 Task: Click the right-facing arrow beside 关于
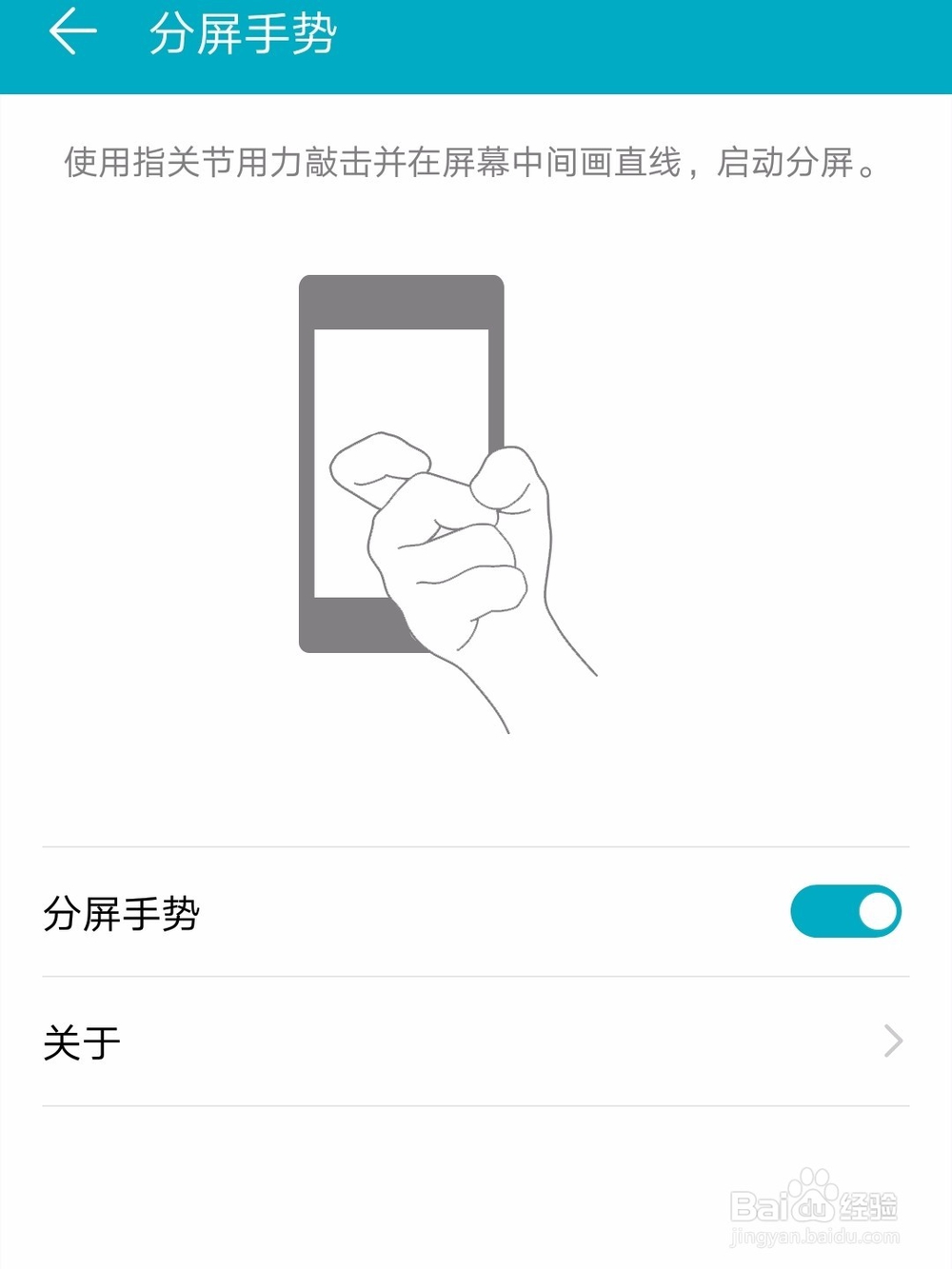tap(891, 1041)
